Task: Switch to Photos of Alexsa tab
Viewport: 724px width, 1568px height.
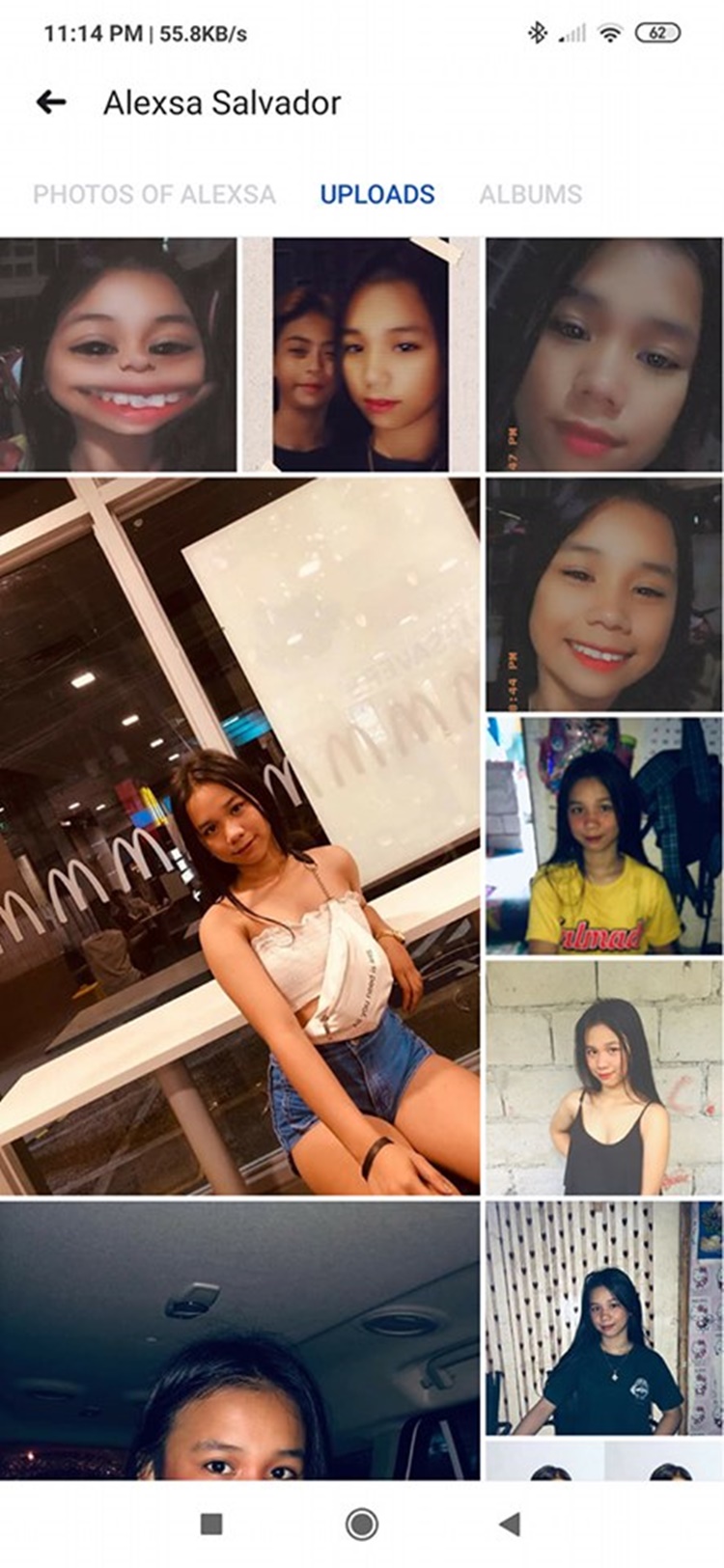Action: pyautogui.click(x=154, y=194)
